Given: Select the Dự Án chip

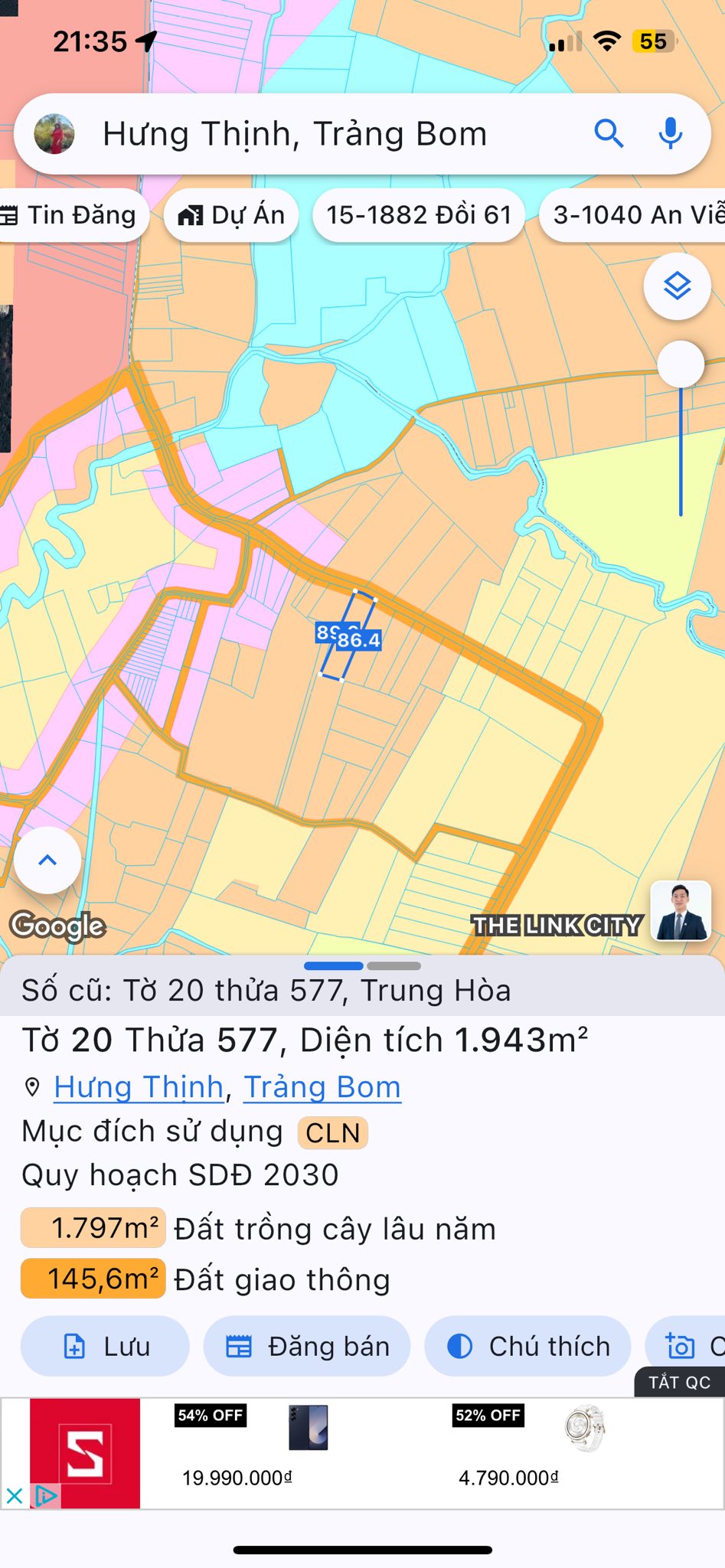Looking at the screenshot, I should [x=231, y=215].
